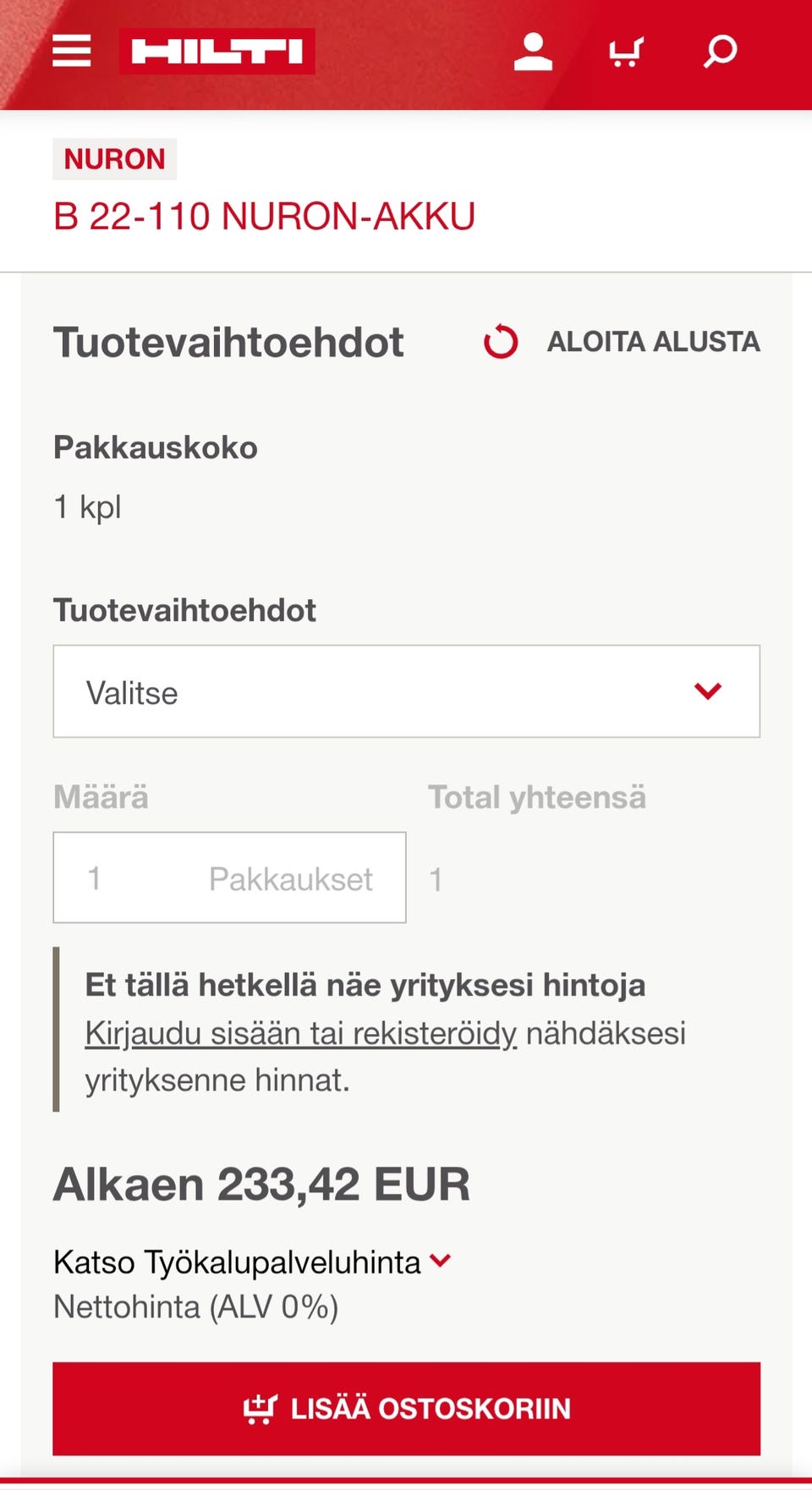Viewport: 812px width, 1490px height.
Task: Click ALOITA ALUSTA to reset selections
Action: [654, 342]
